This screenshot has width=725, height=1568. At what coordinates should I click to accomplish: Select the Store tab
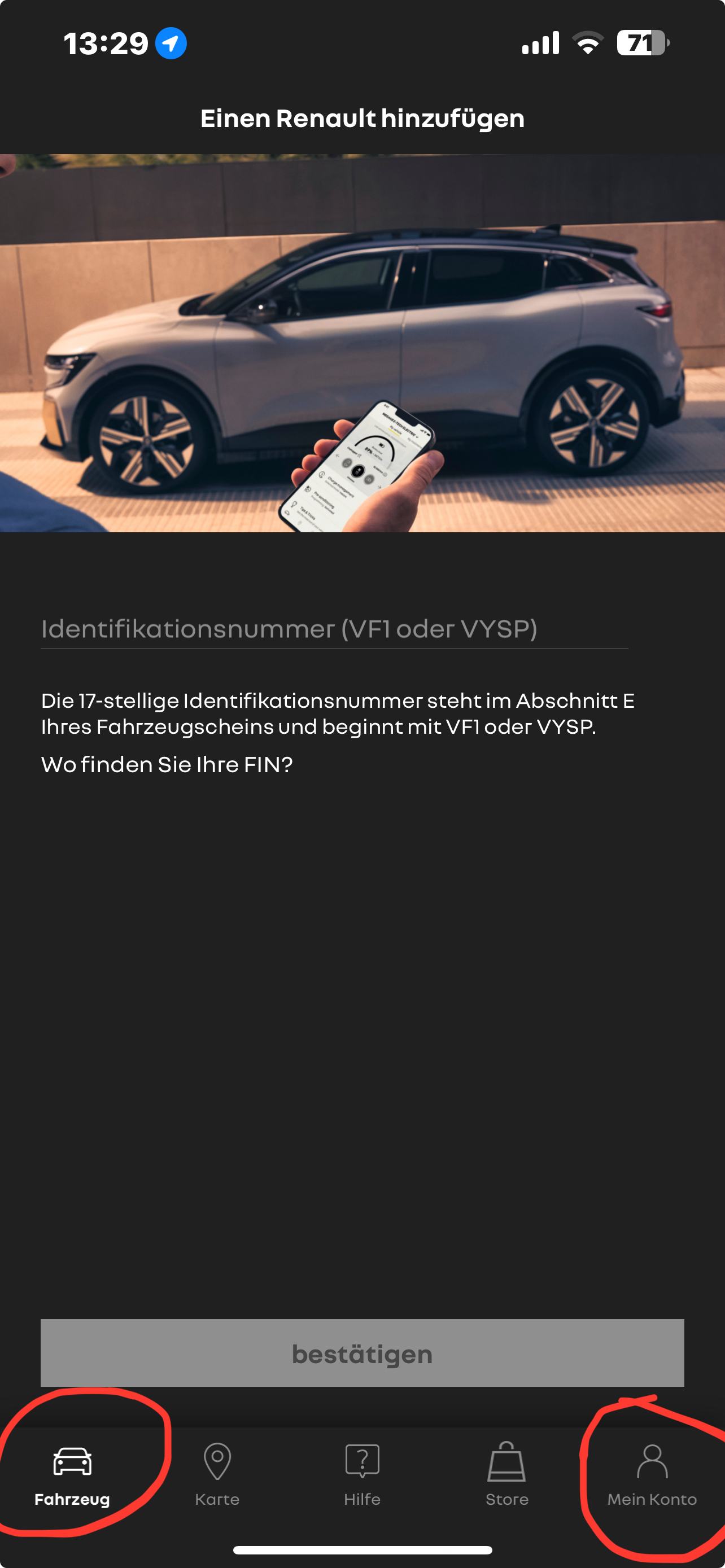507,1472
